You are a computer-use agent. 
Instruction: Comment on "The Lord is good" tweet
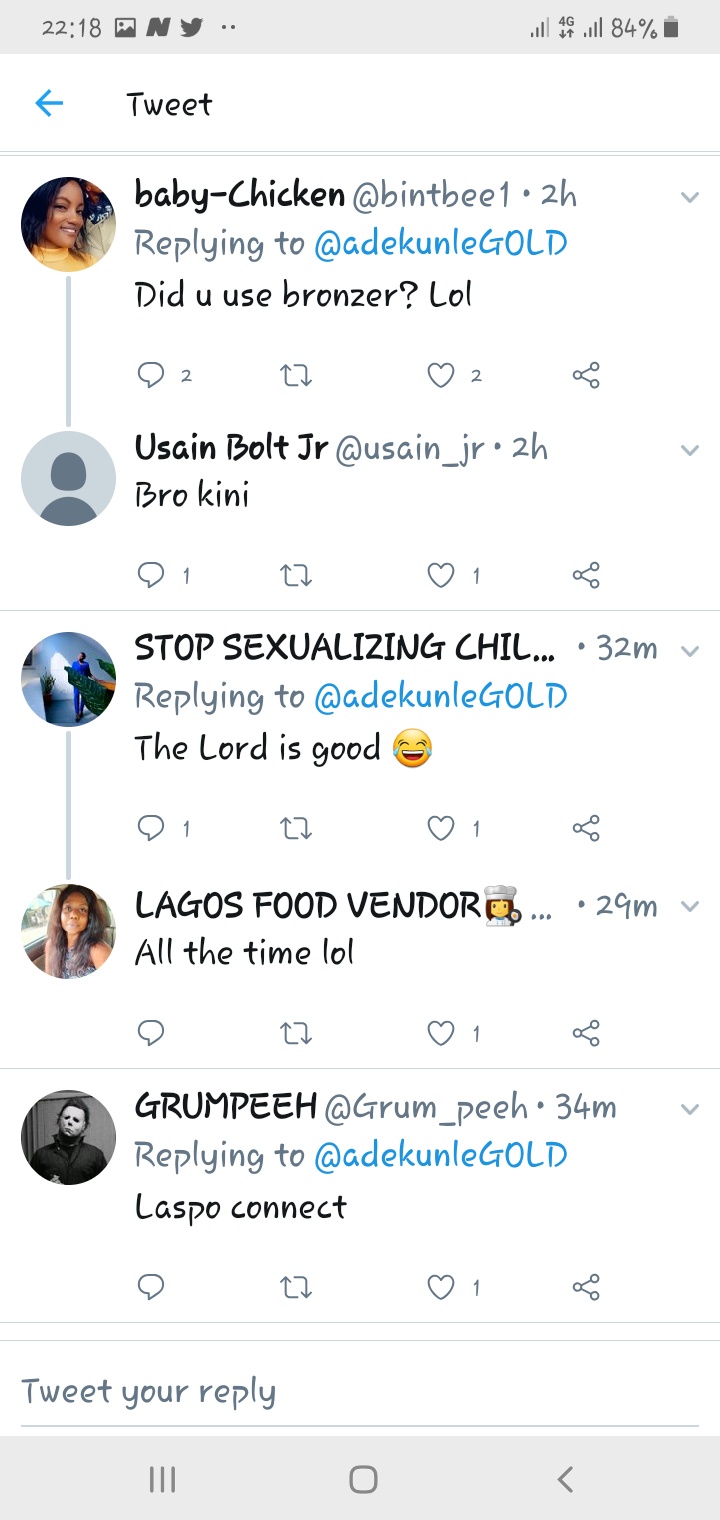tap(151, 828)
